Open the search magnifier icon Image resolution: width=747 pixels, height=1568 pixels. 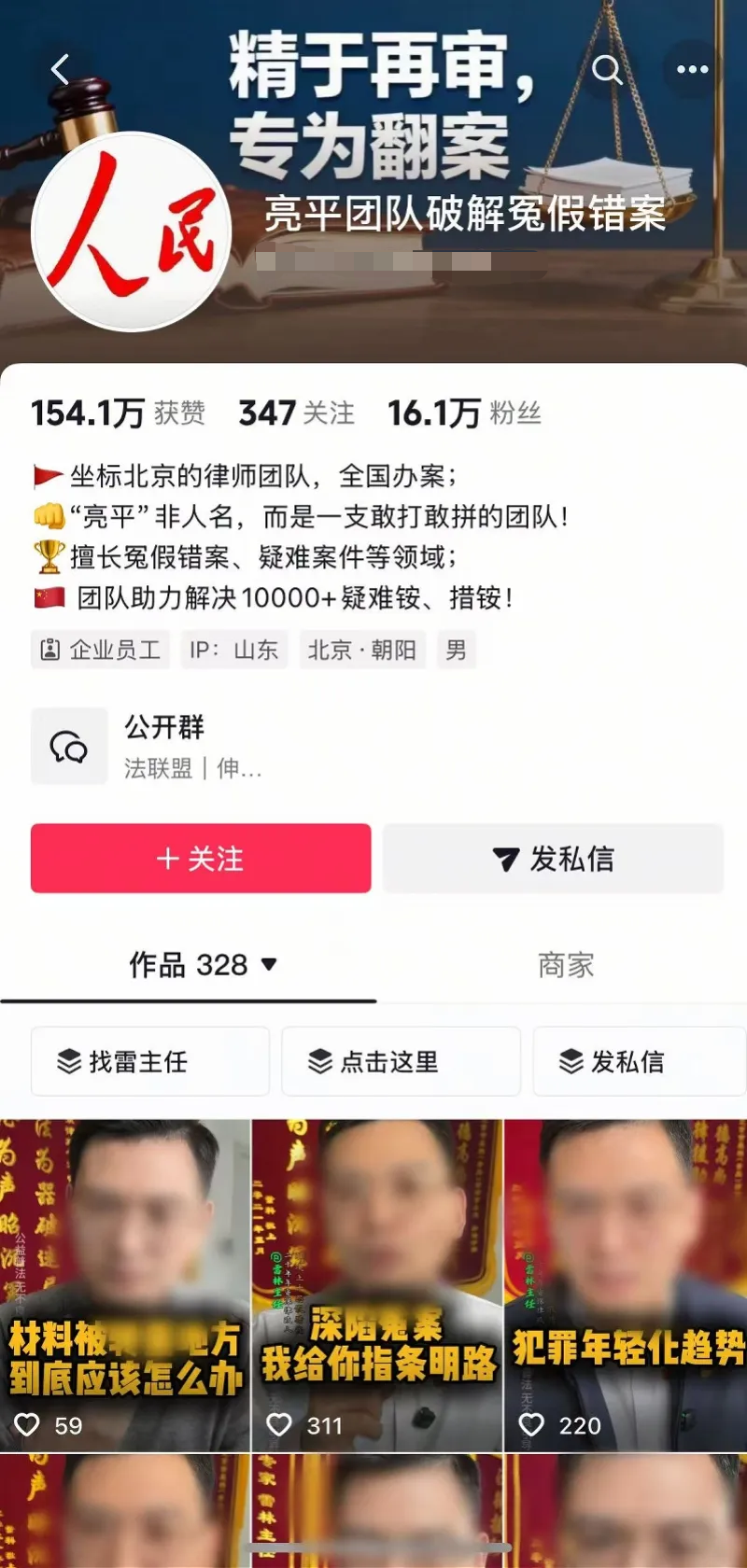(x=607, y=70)
